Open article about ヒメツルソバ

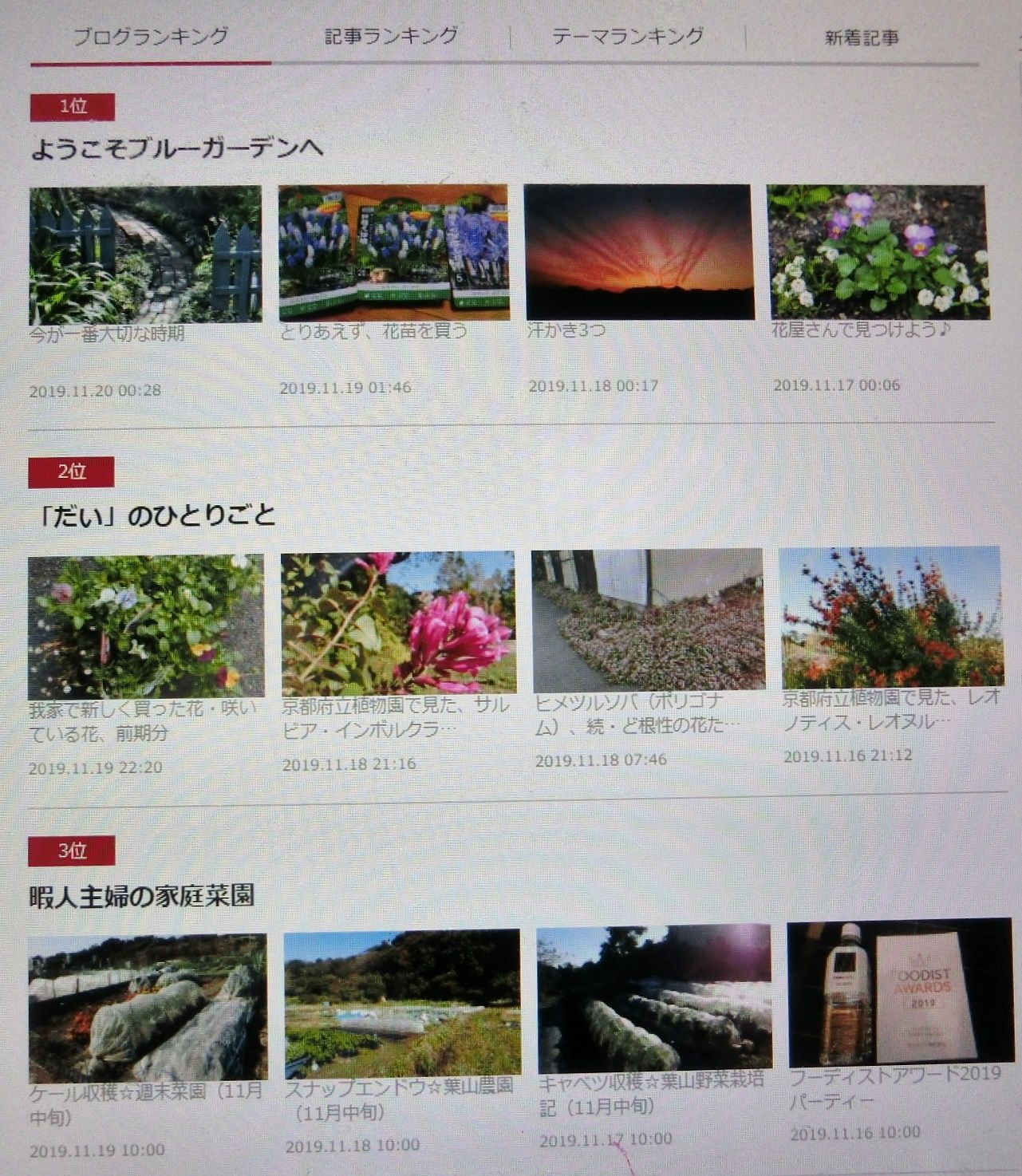click(x=637, y=713)
